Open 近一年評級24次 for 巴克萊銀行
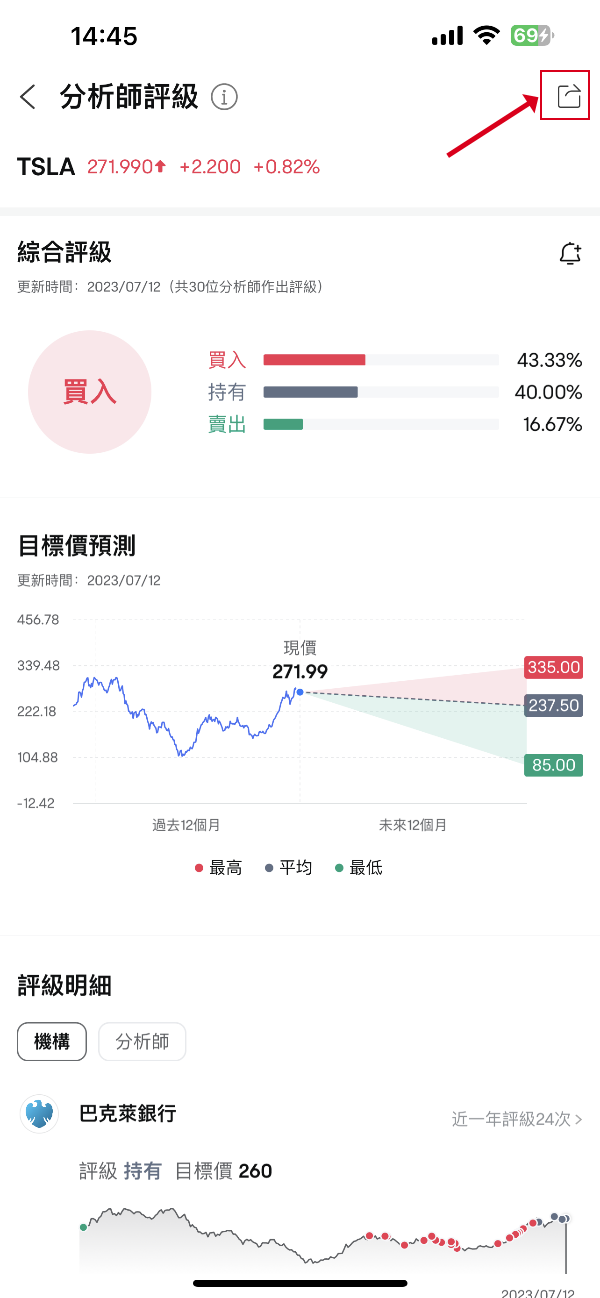Image resolution: width=600 pixels, height=1298 pixels. tap(517, 1119)
